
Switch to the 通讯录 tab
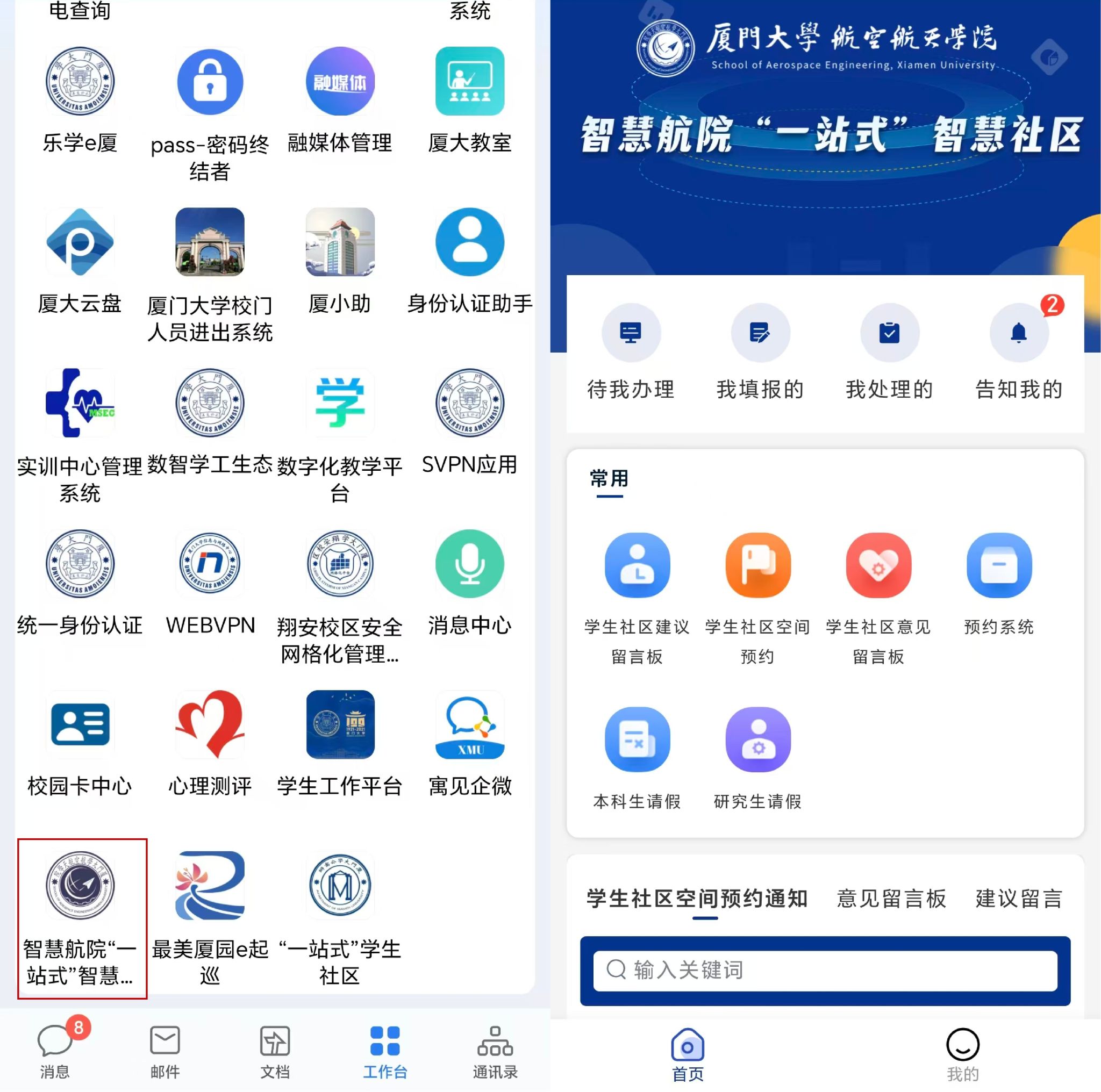pyautogui.click(x=495, y=1051)
